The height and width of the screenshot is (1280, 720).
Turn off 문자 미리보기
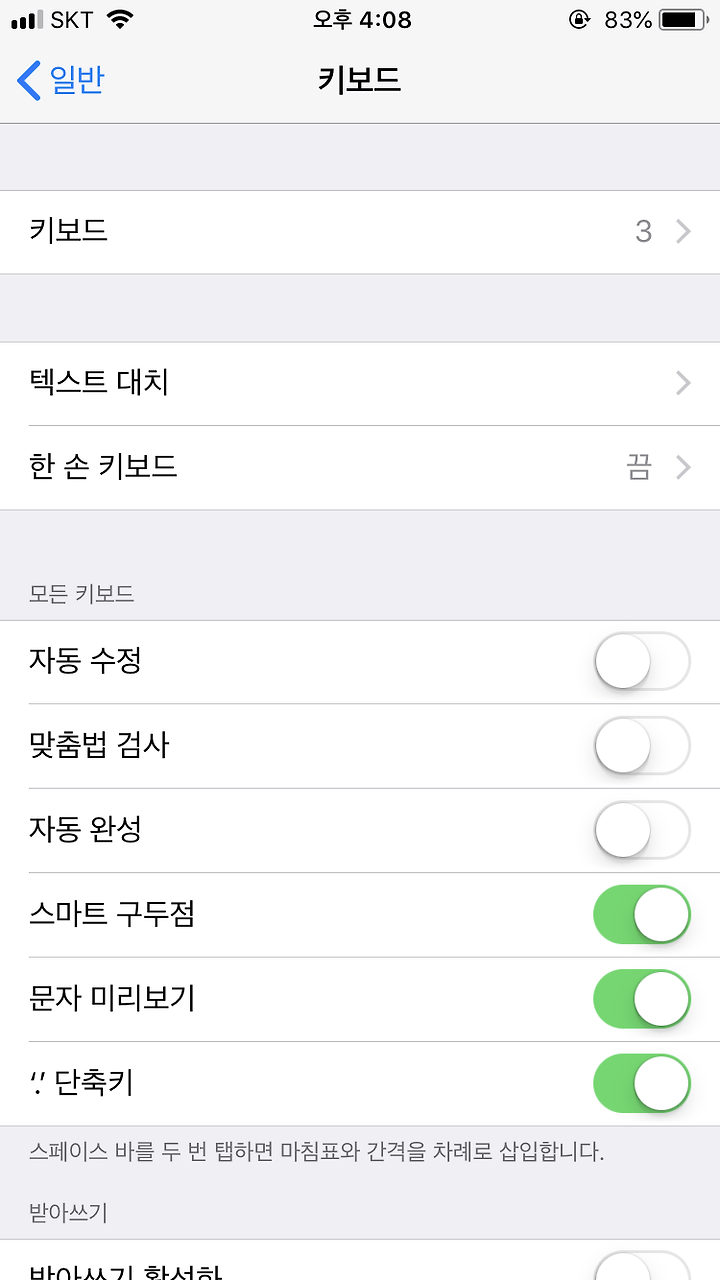[x=642, y=999]
